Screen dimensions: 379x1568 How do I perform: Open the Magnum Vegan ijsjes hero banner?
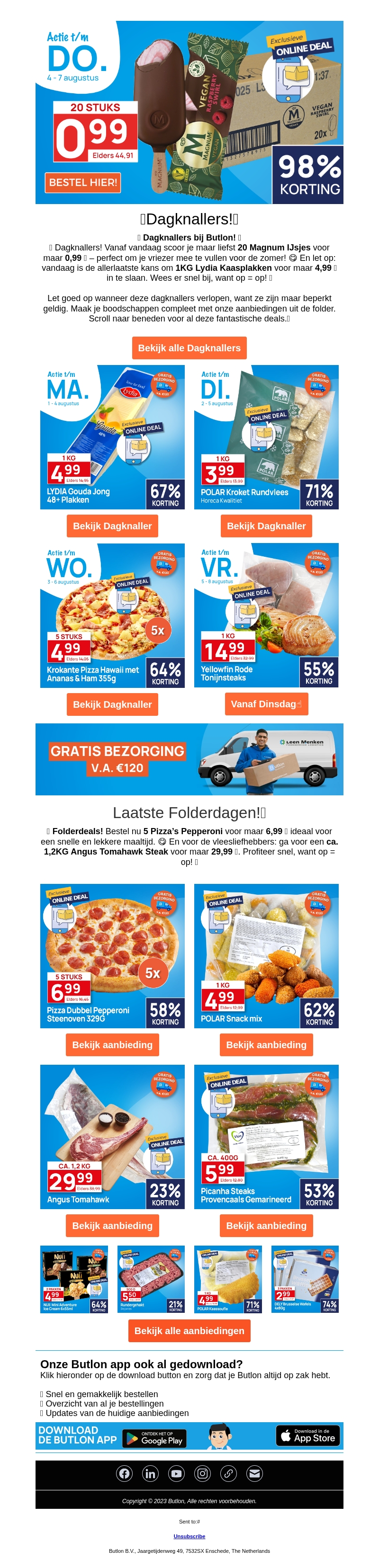click(x=189, y=113)
